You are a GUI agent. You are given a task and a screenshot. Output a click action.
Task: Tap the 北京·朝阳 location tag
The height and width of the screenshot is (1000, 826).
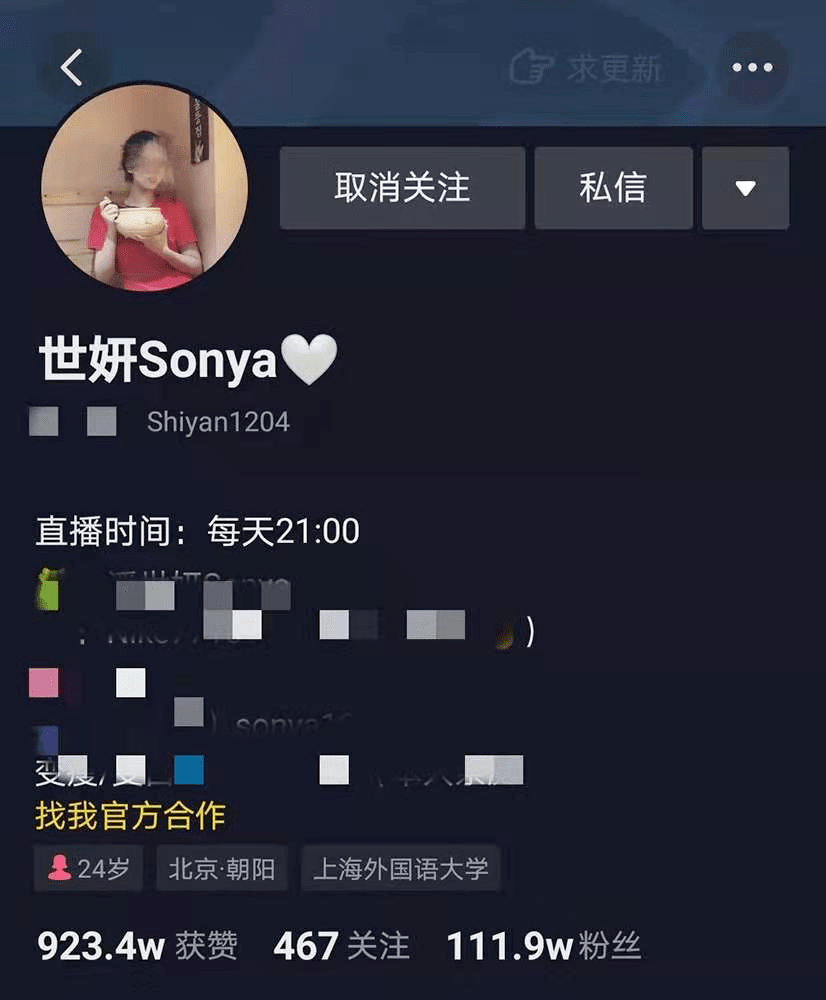222,868
